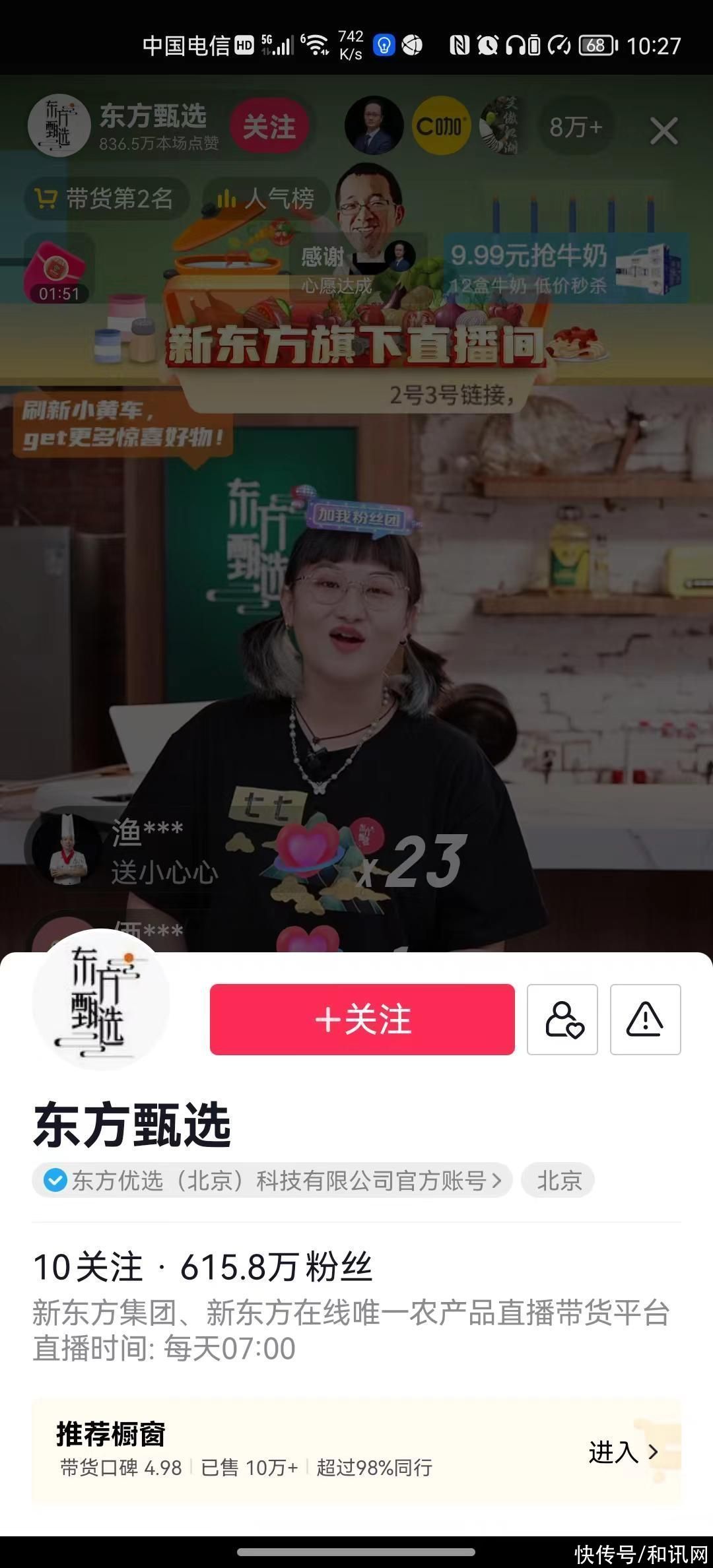Open the 8万+ viewers list
This screenshot has height=1568, width=713.
(x=576, y=127)
